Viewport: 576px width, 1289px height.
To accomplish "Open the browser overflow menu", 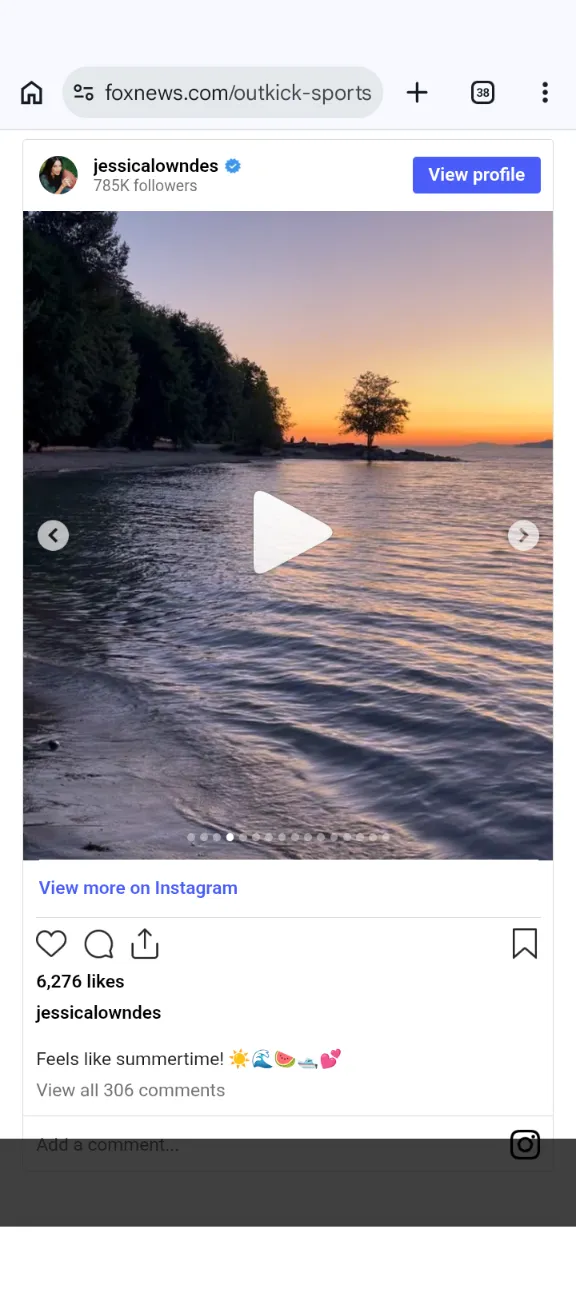I will pyautogui.click(x=545, y=93).
